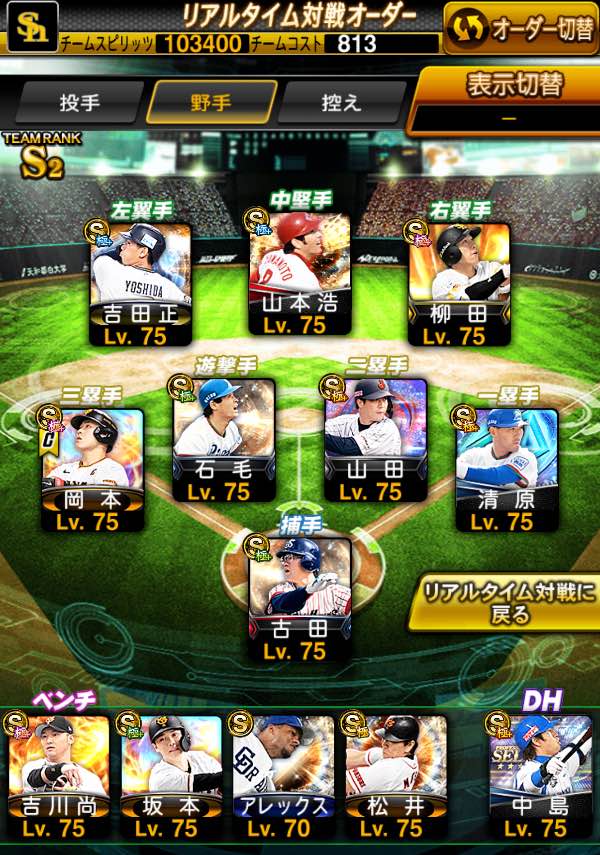600x855 pixels.
Task: Select third baseman 岡本 card
Action: click(x=93, y=469)
